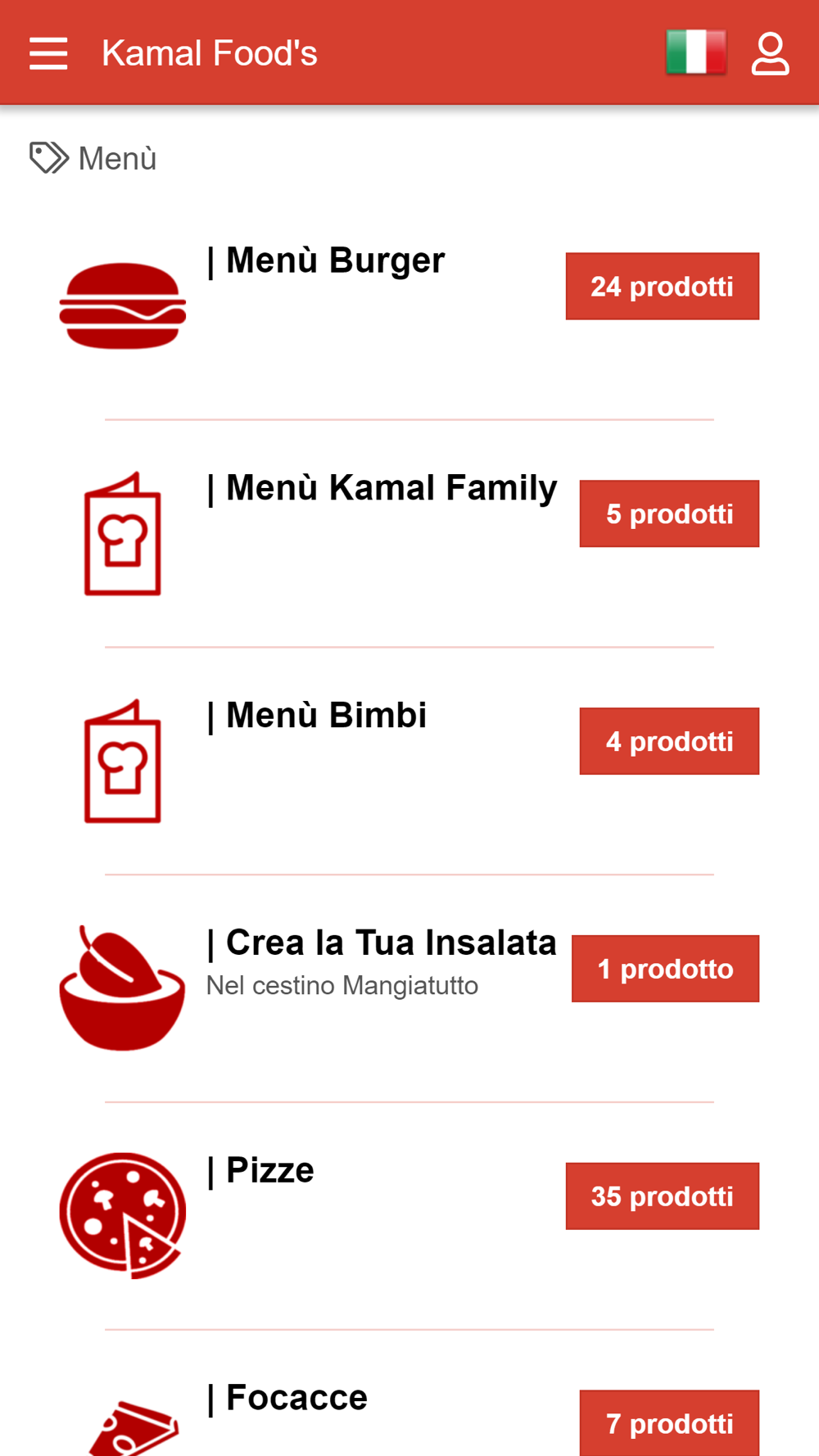Change language via the Italian flag
Viewport: 819px width, 1456px height.
tap(696, 52)
